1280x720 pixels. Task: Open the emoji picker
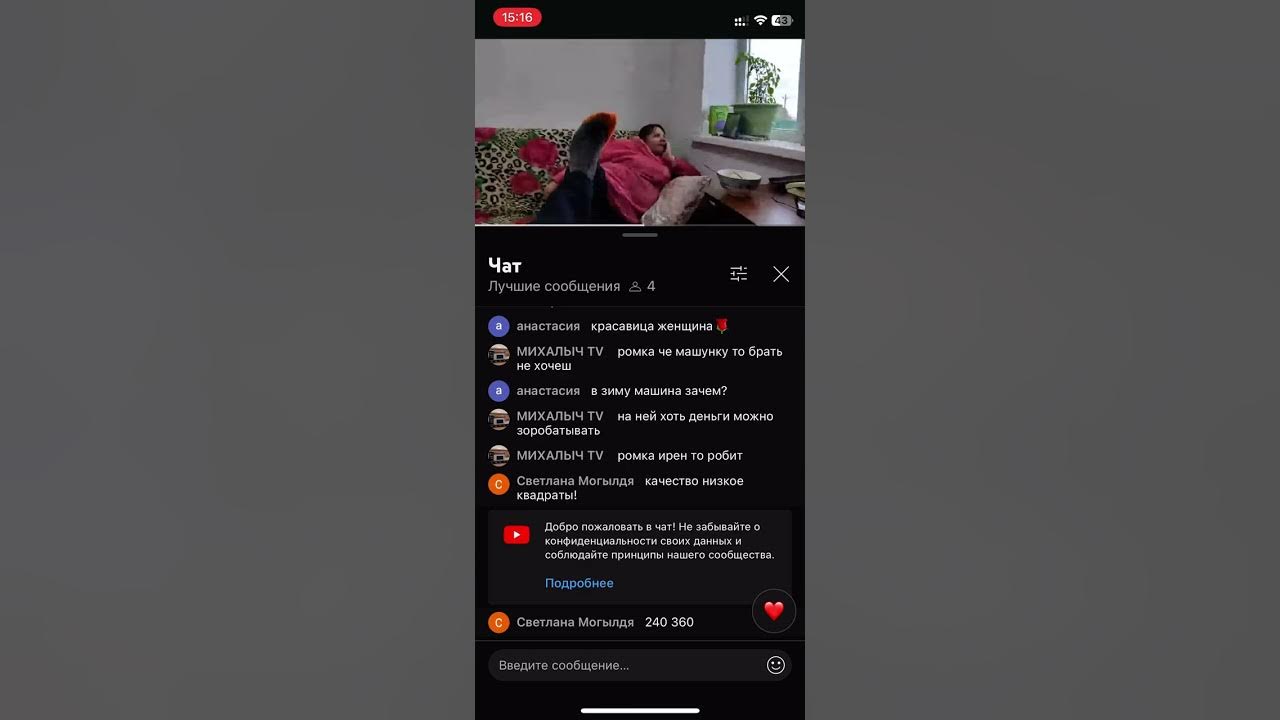[x=776, y=665]
